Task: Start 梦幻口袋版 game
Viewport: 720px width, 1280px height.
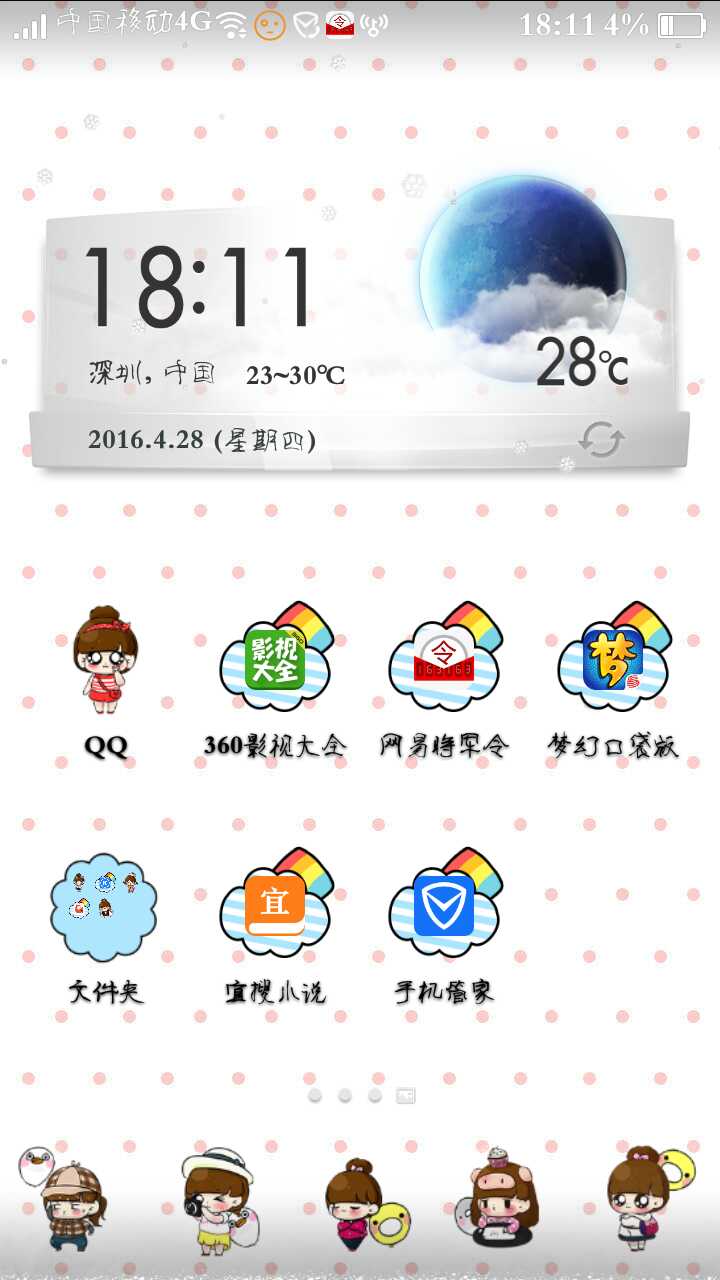Action: [612, 662]
